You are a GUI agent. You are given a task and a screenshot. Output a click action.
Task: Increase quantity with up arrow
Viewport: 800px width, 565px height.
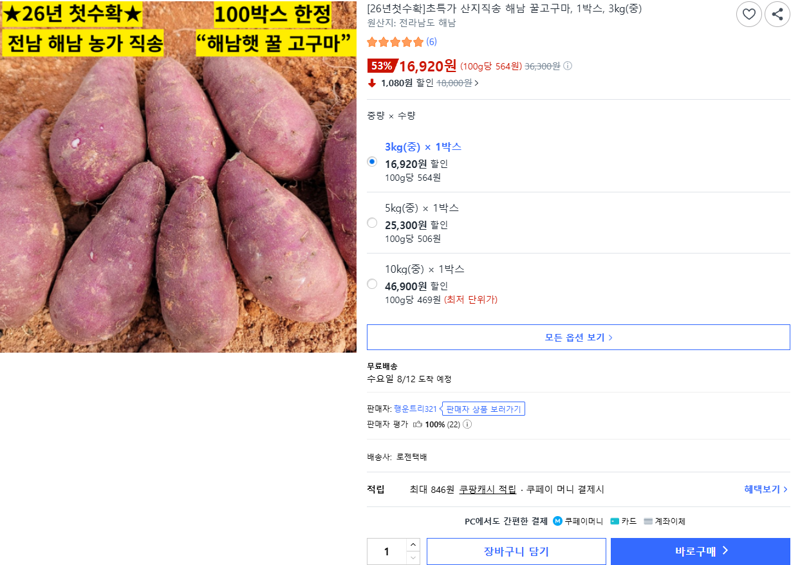(413, 545)
